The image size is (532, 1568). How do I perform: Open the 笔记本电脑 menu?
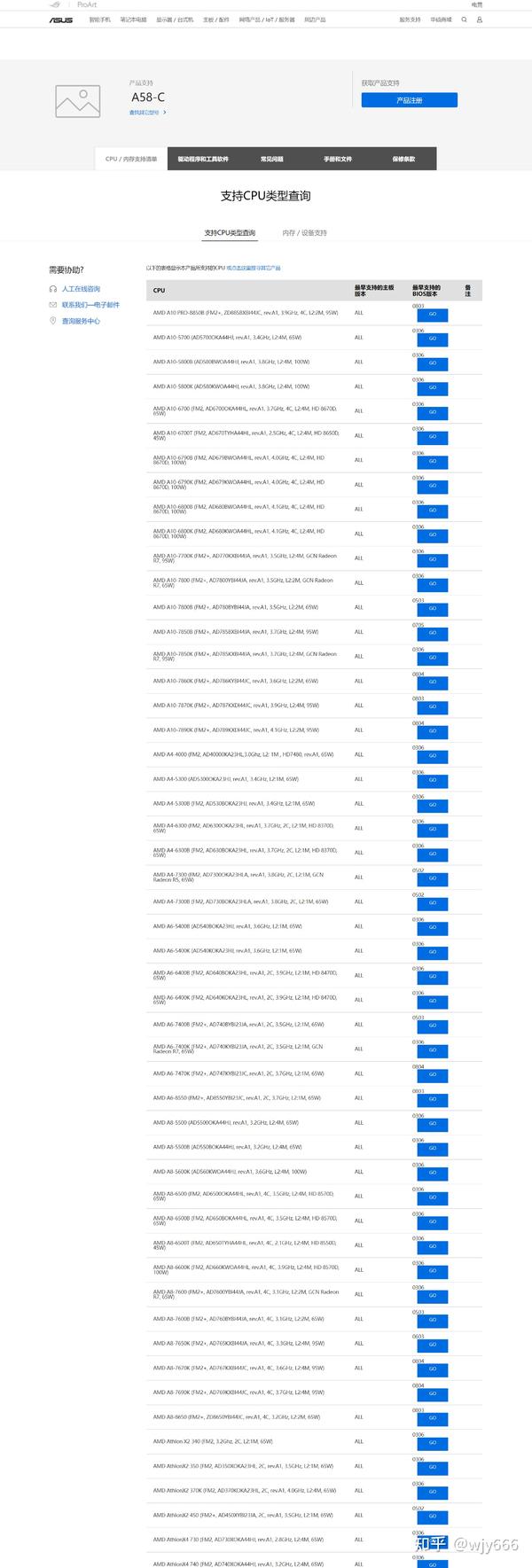133,20
